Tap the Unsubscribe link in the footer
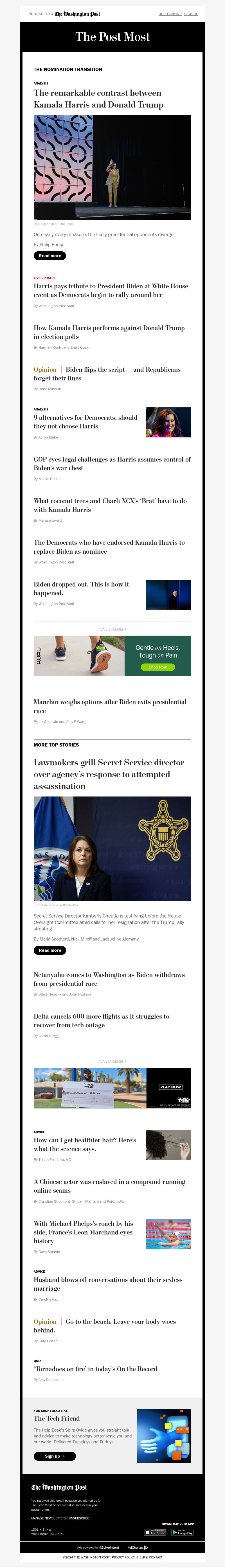This screenshot has width=225, height=1568. click(79, 1518)
